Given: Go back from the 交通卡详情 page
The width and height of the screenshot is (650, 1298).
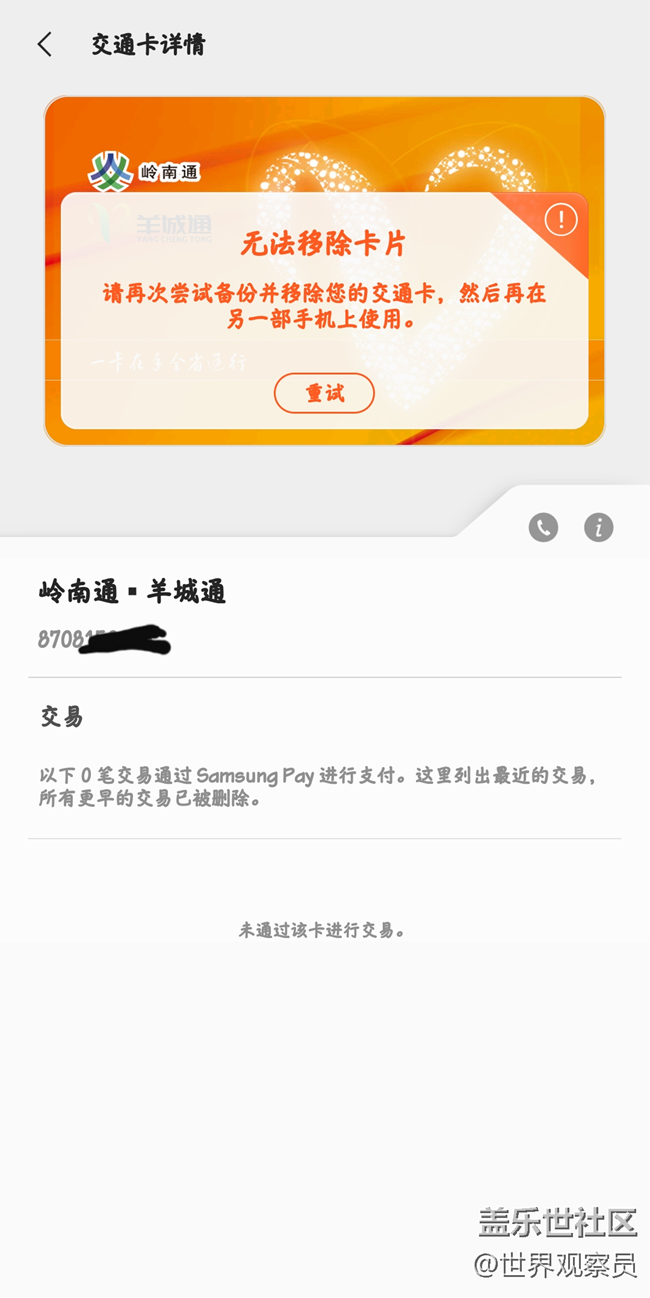Looking at the screenshot, I should point(44,44).
